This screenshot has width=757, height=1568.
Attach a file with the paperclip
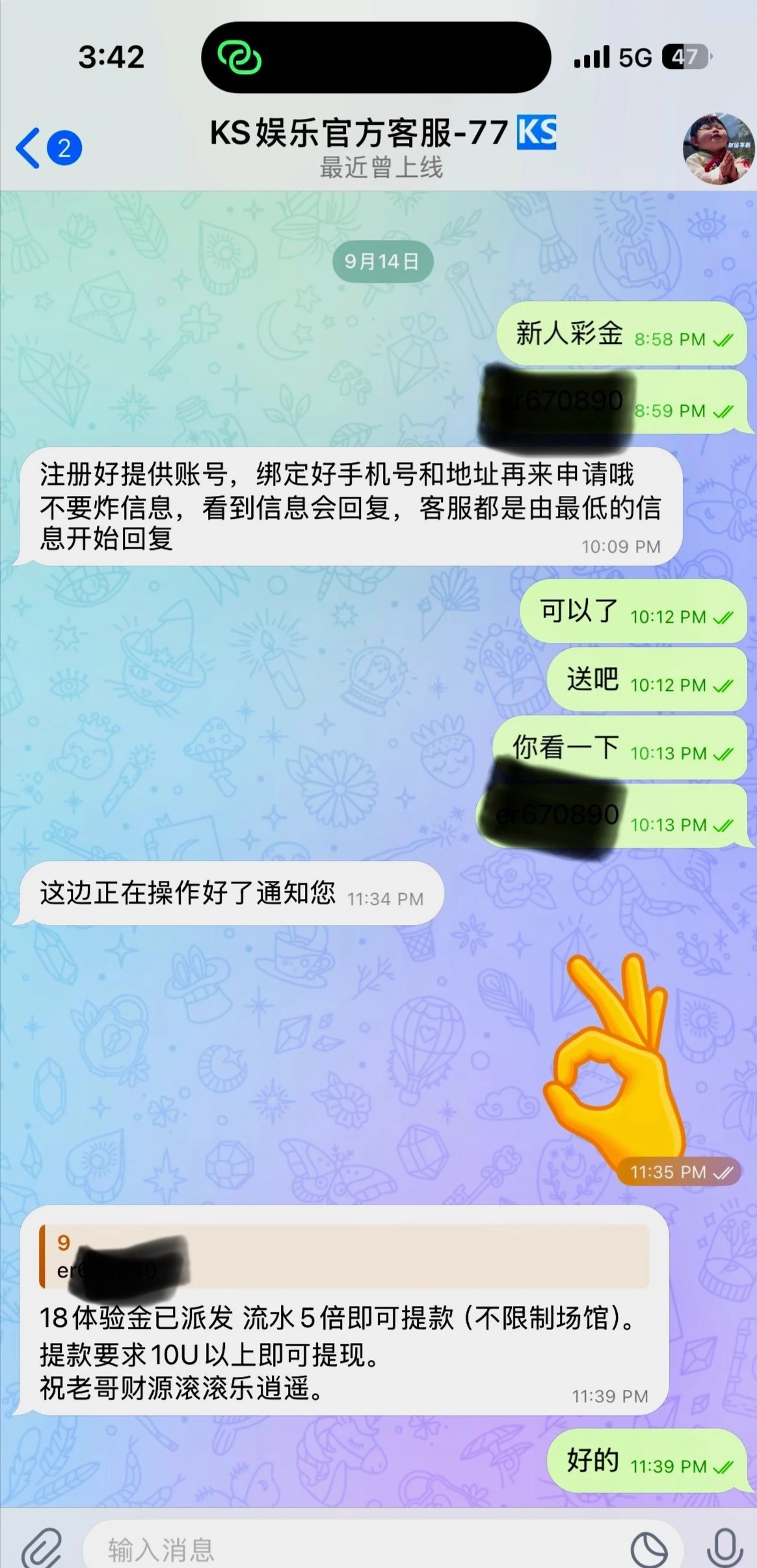point(40,1549)
